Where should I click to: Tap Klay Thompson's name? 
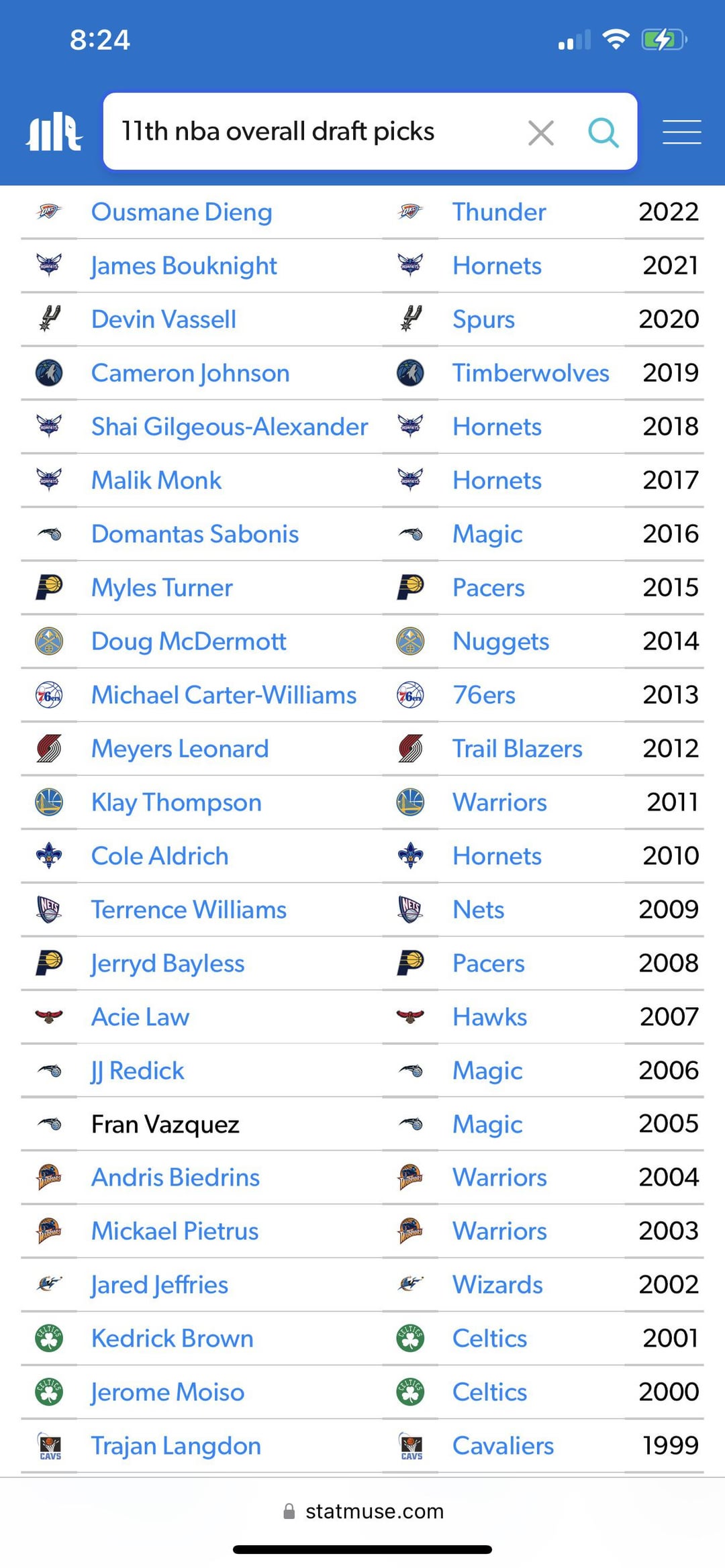[x=176, y=802]
